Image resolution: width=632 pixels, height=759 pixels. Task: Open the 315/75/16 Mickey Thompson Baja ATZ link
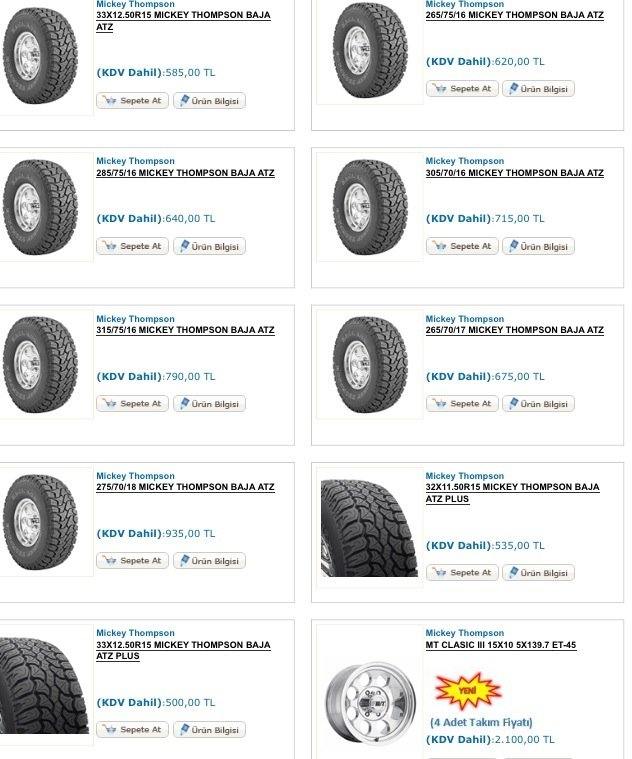point(185,330)
